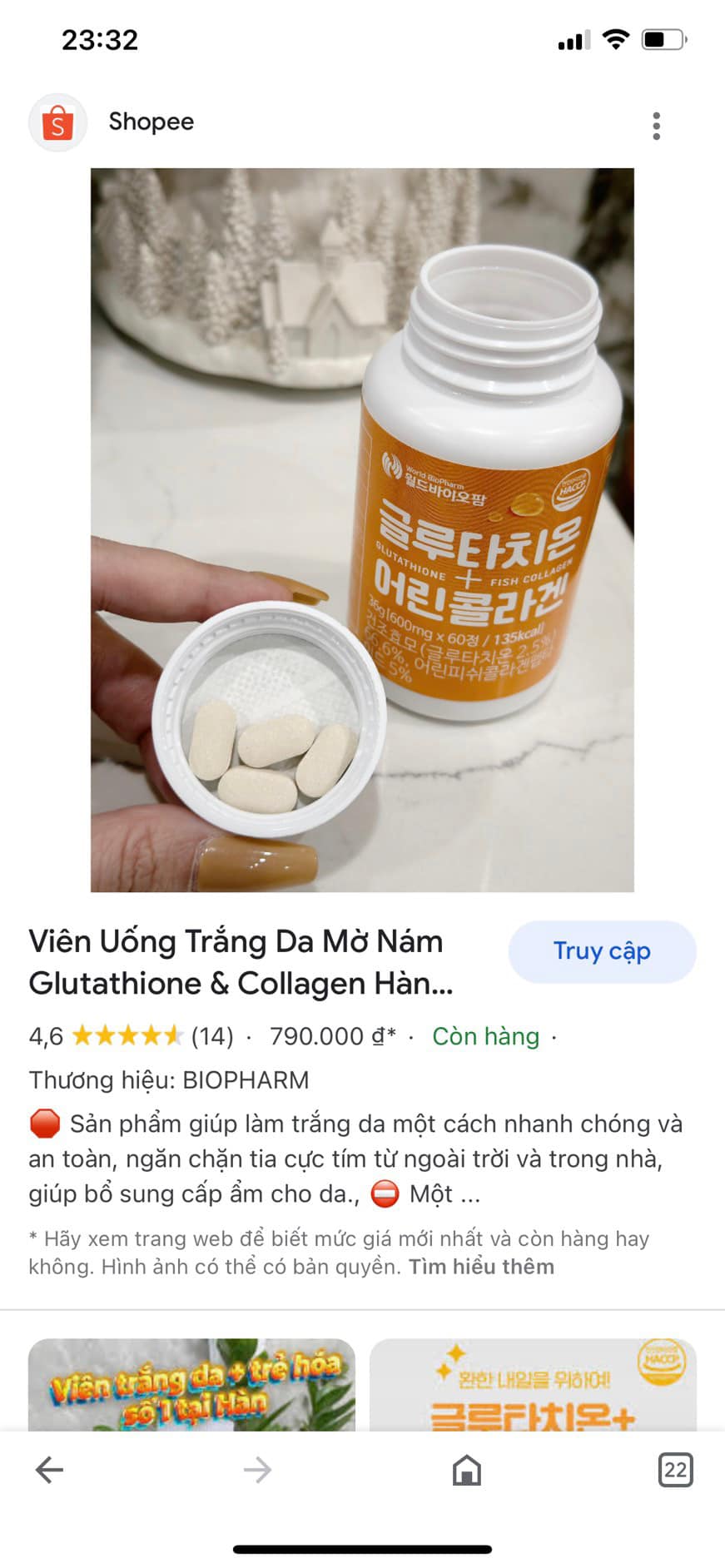Open the Shopee source at the top
725x1568 pixels.
[x=112, y=122]
